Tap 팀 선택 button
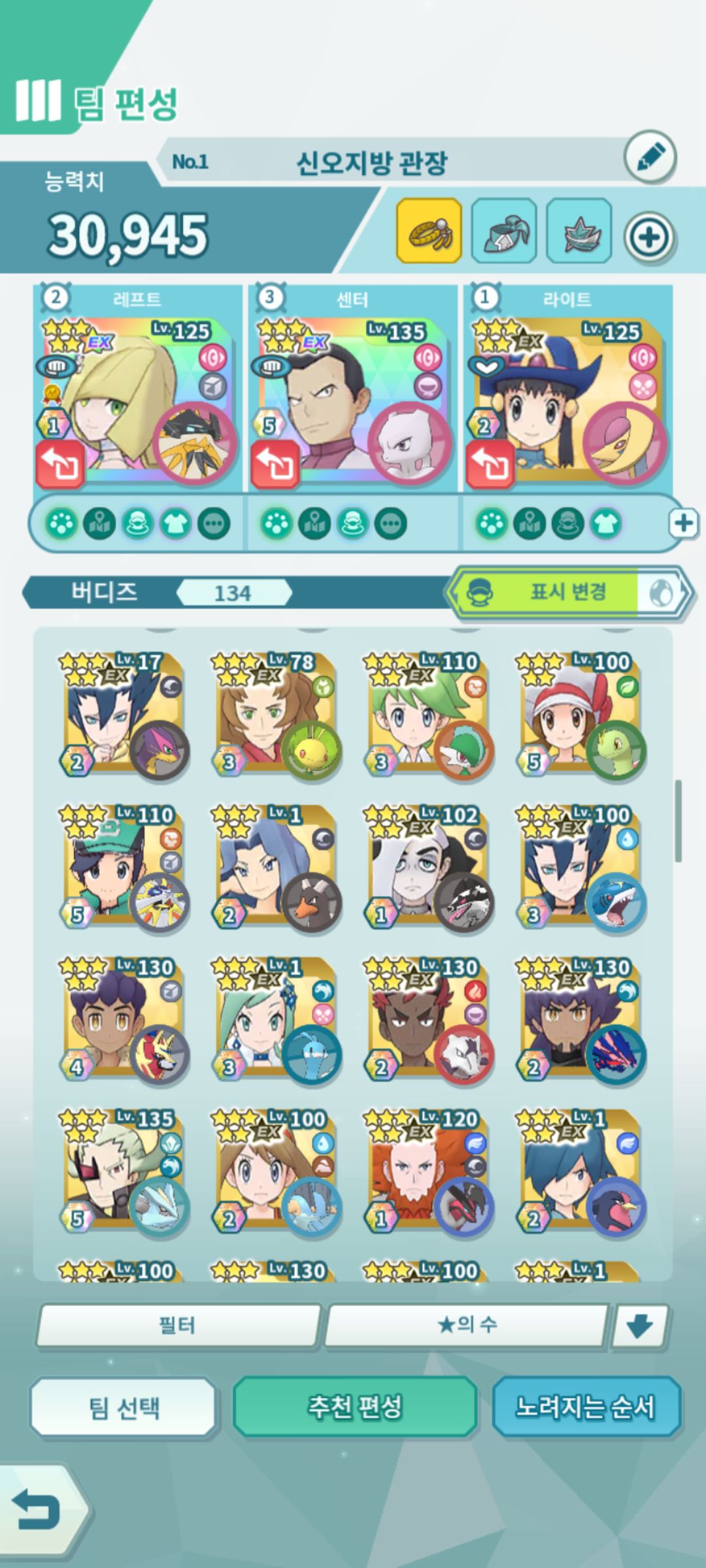The image size is (706, 1568). tap(124, 1407)
